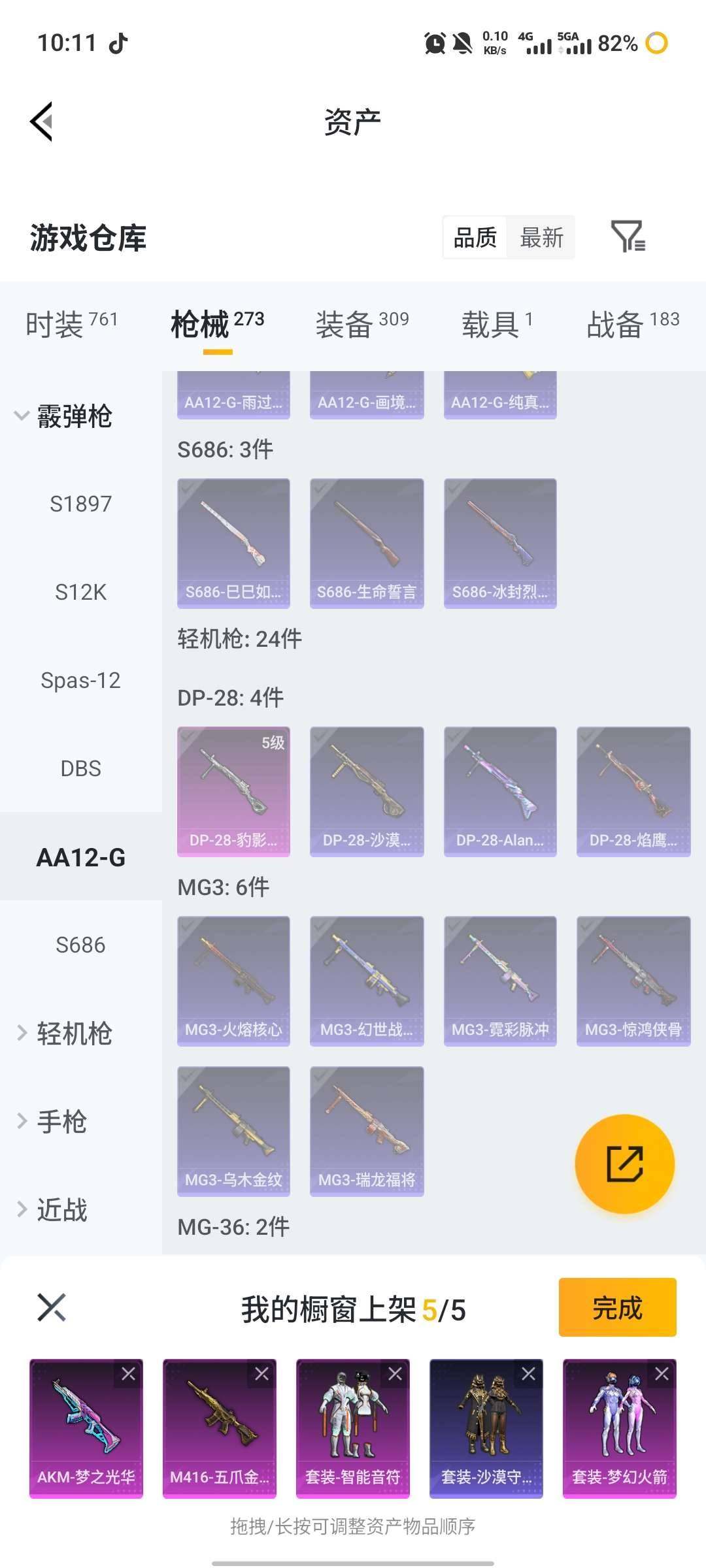Open the 载具 tab
Screen dimensions: 706x1568
click(497, 324)
